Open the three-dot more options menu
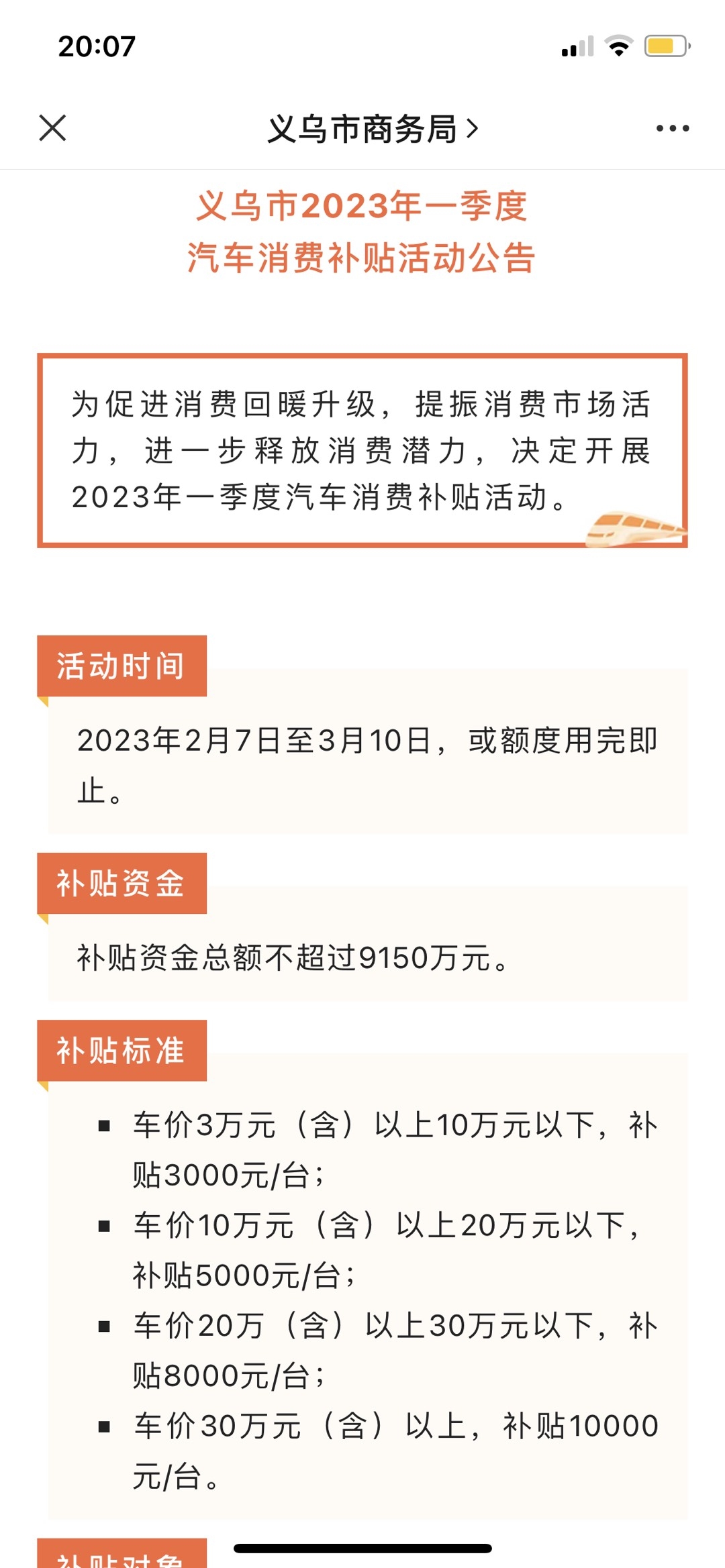 point(672,128)
